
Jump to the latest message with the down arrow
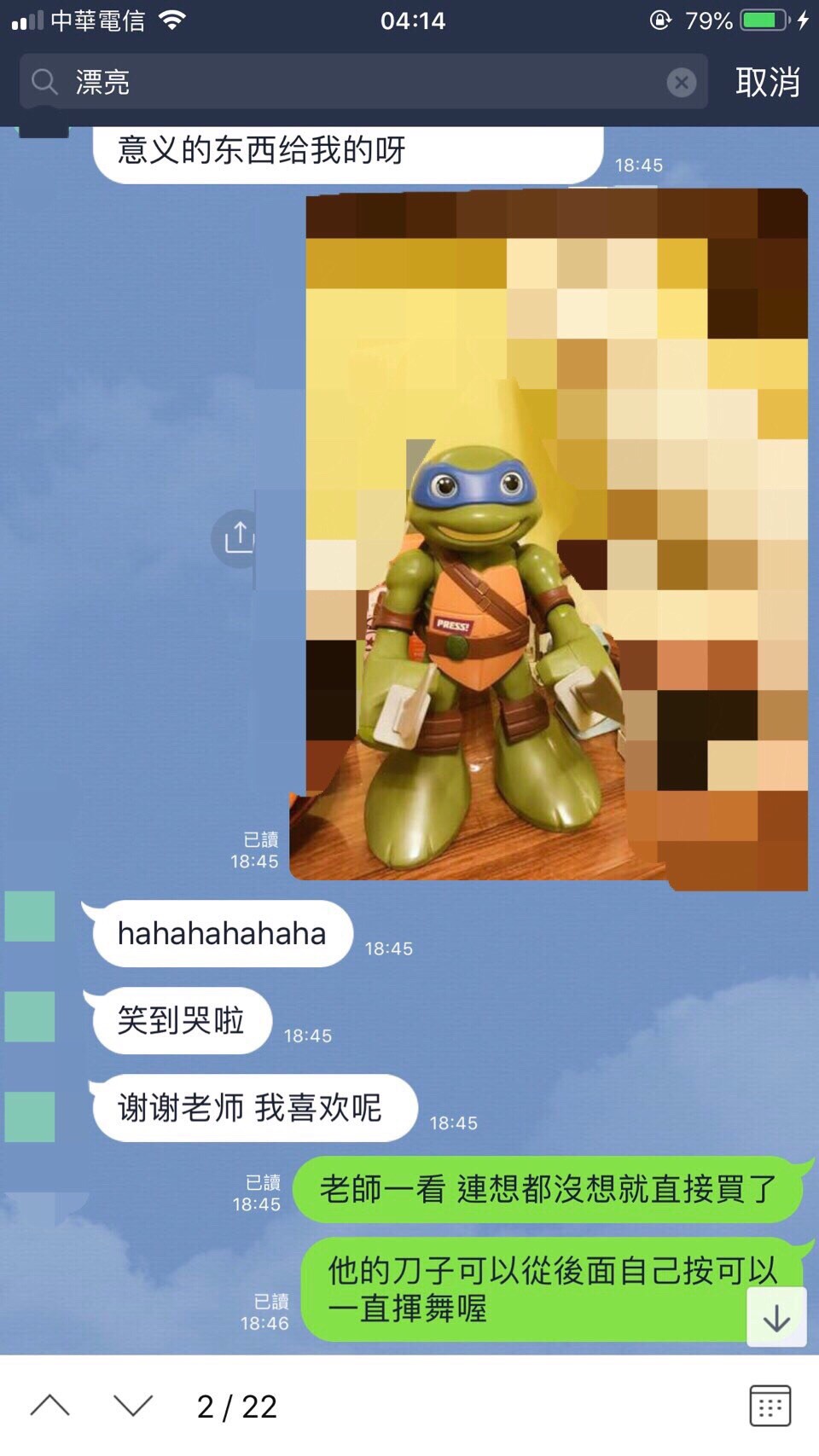pyautogui.click(x=776, y=1318)
